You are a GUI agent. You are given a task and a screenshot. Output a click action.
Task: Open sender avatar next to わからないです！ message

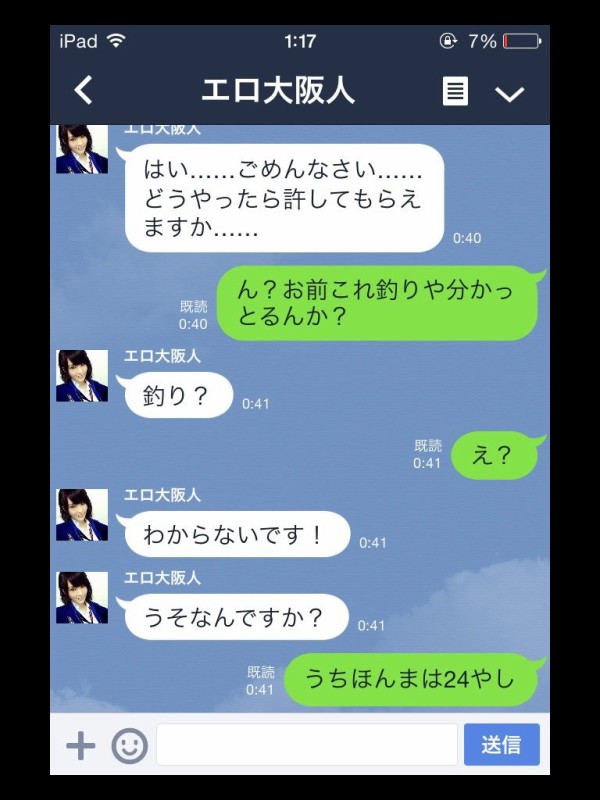[82, 515]
